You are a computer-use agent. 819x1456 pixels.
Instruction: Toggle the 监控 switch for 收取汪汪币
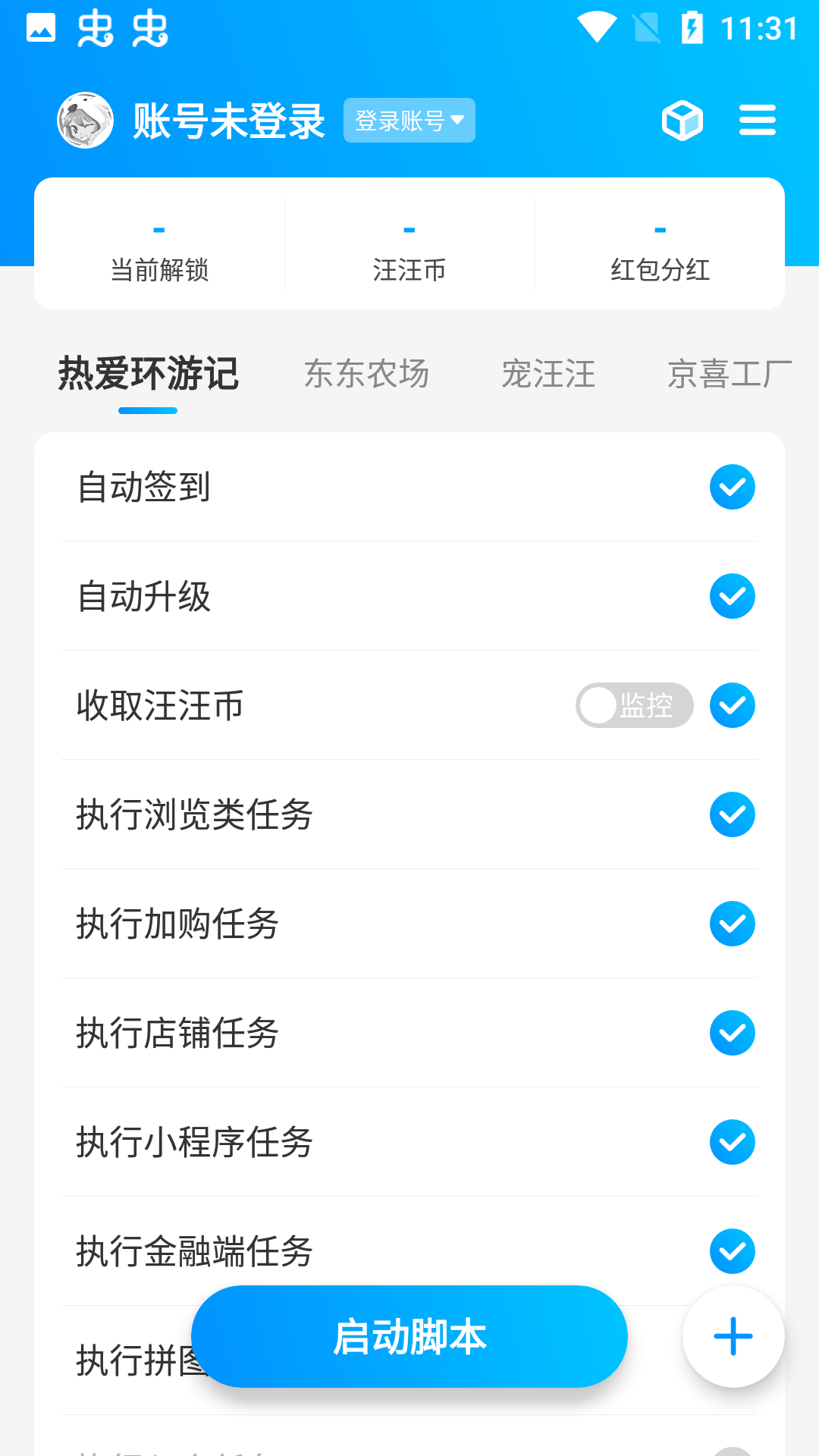[634, 705]
